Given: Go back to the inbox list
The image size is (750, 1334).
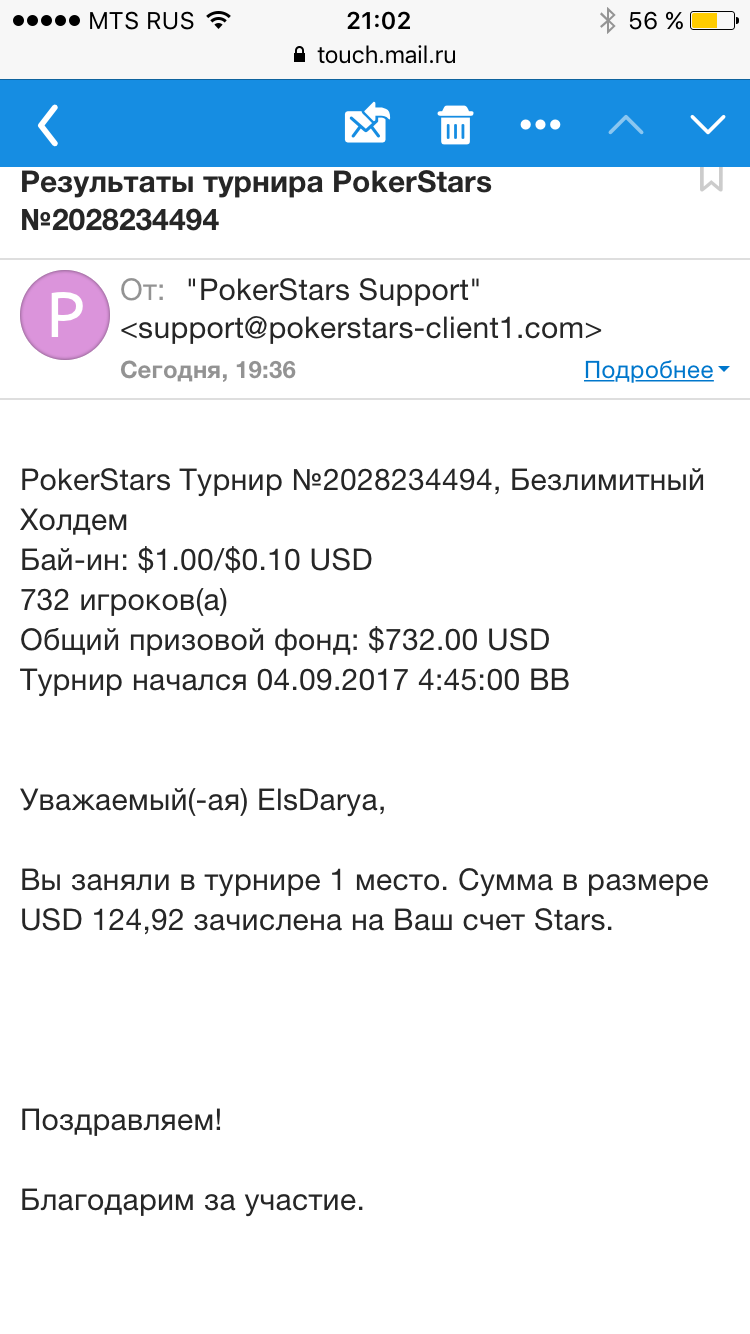Looking at the screenshot, I should 48,125.
